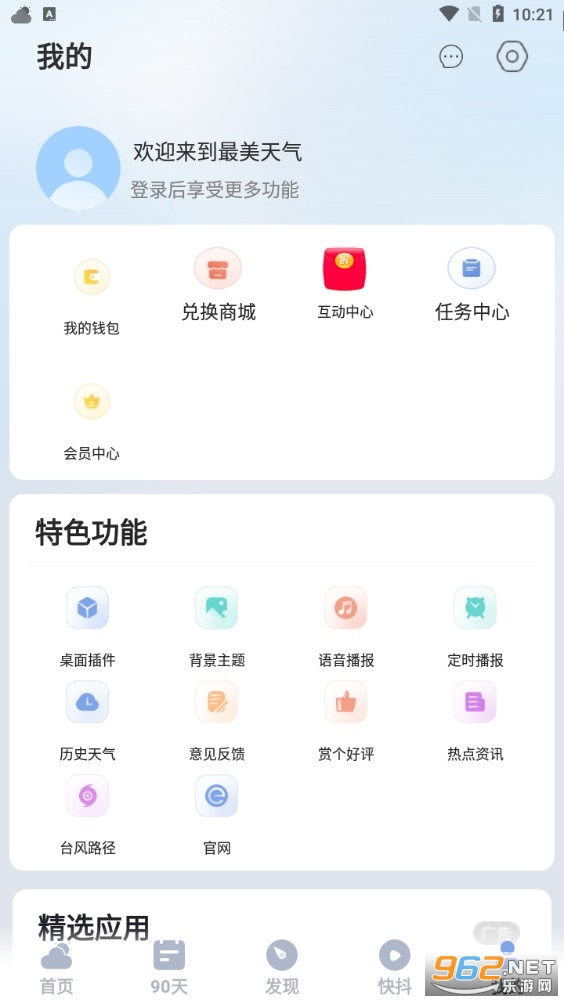The width and height of the screenshot is (564, 1002).
Task: Enter 任务中心 task center
Action: click(x=472, y=284)
